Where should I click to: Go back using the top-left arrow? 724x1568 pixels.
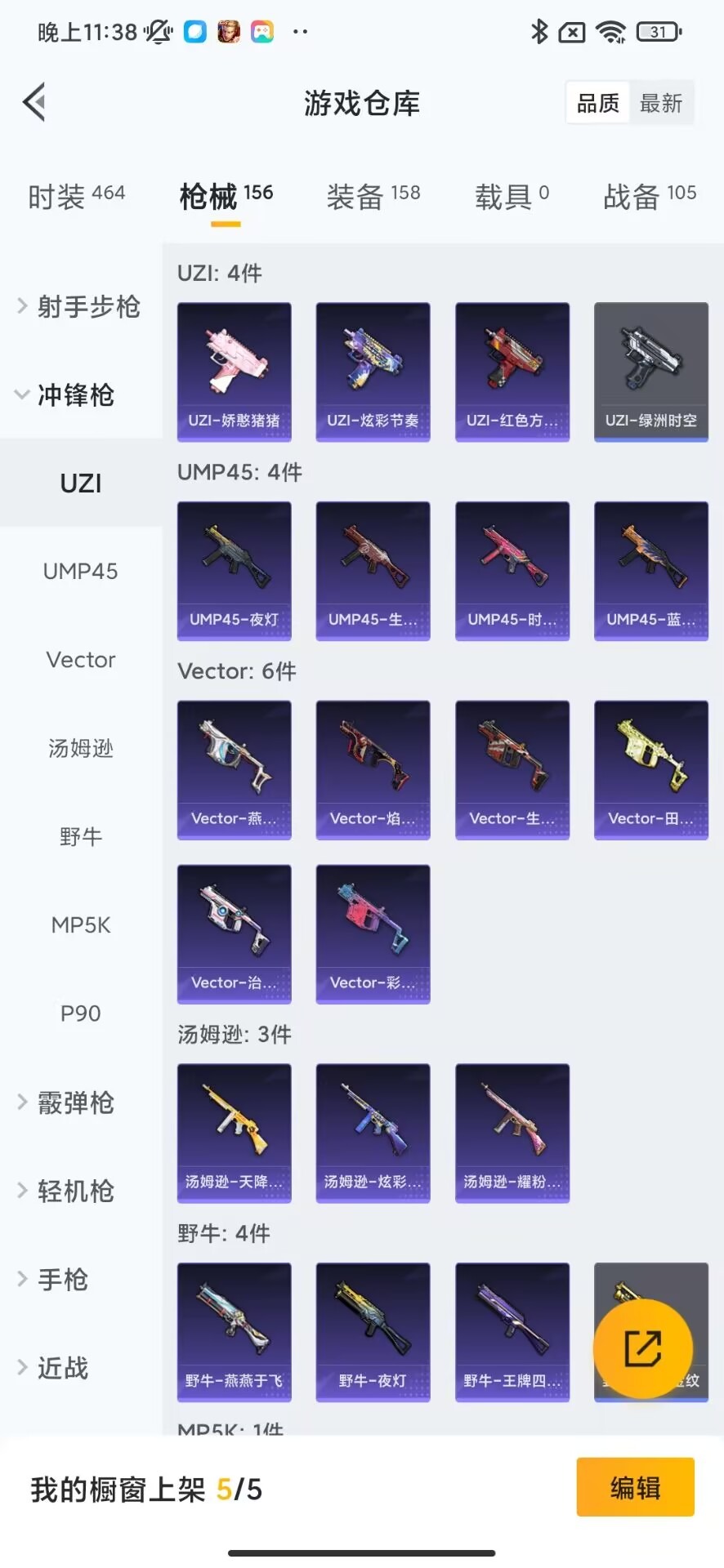34,103
